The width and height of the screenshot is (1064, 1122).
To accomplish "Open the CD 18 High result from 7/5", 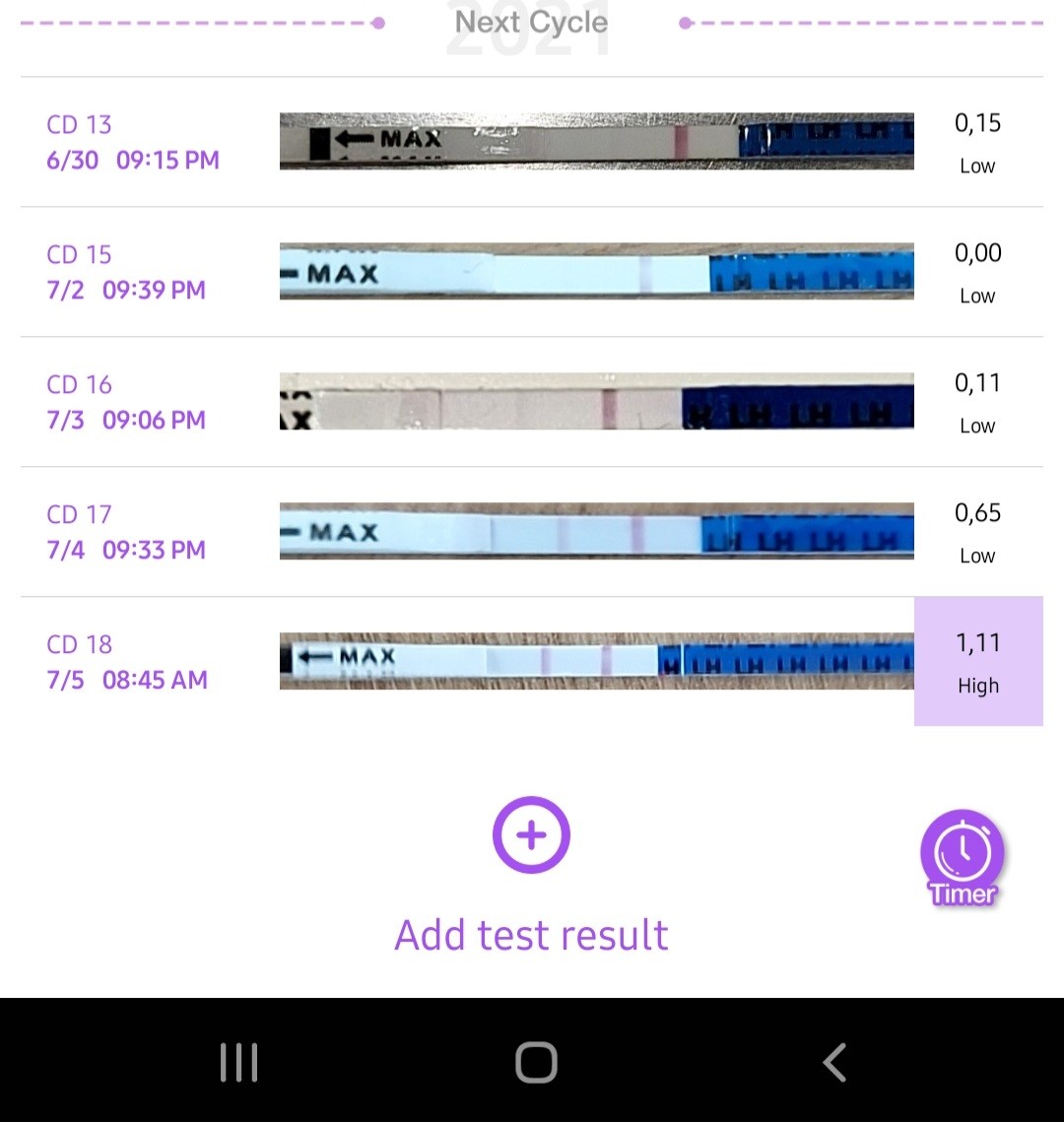I will click(x=532, y=661).
